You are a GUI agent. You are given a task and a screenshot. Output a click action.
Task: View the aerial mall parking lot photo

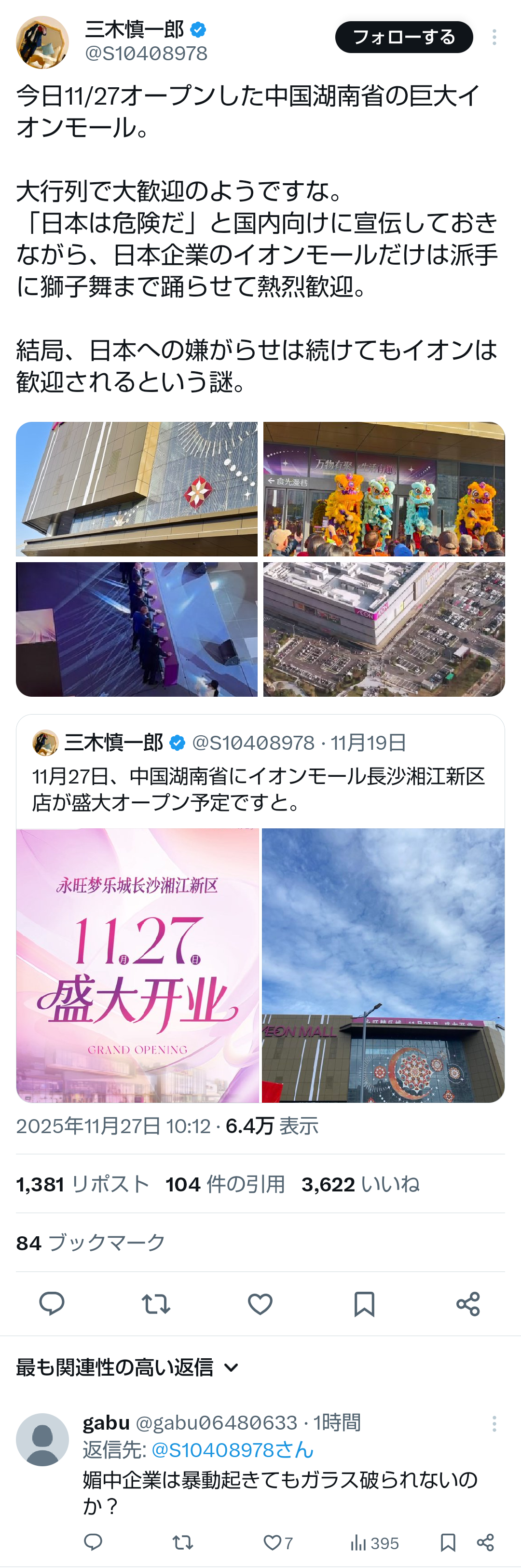(x=384, y=629)
